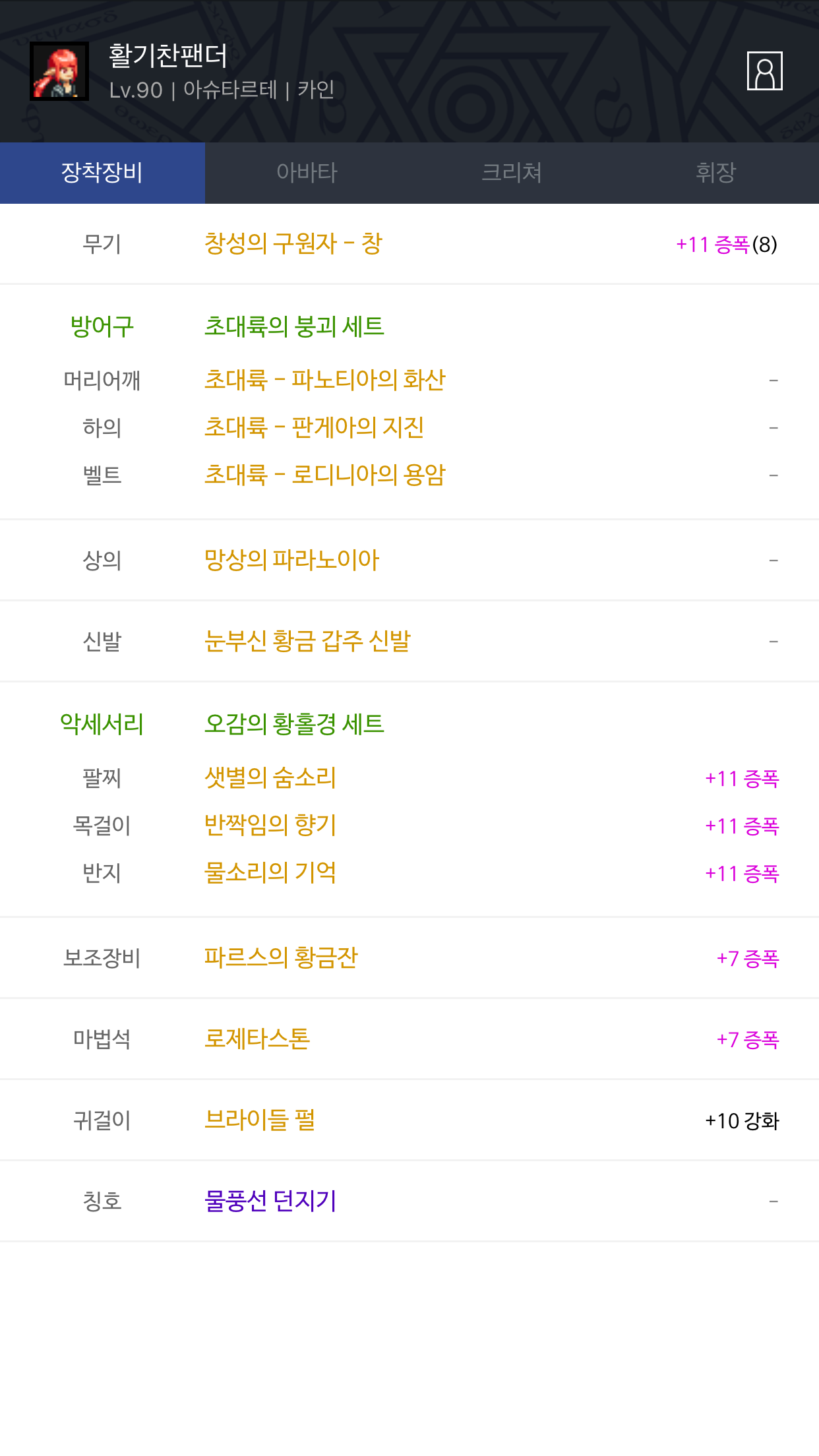This screenshot has height=1456, width=819.
Task: Open weapon 창성의 구원자 - 창
Action: [x=409, y=244]
